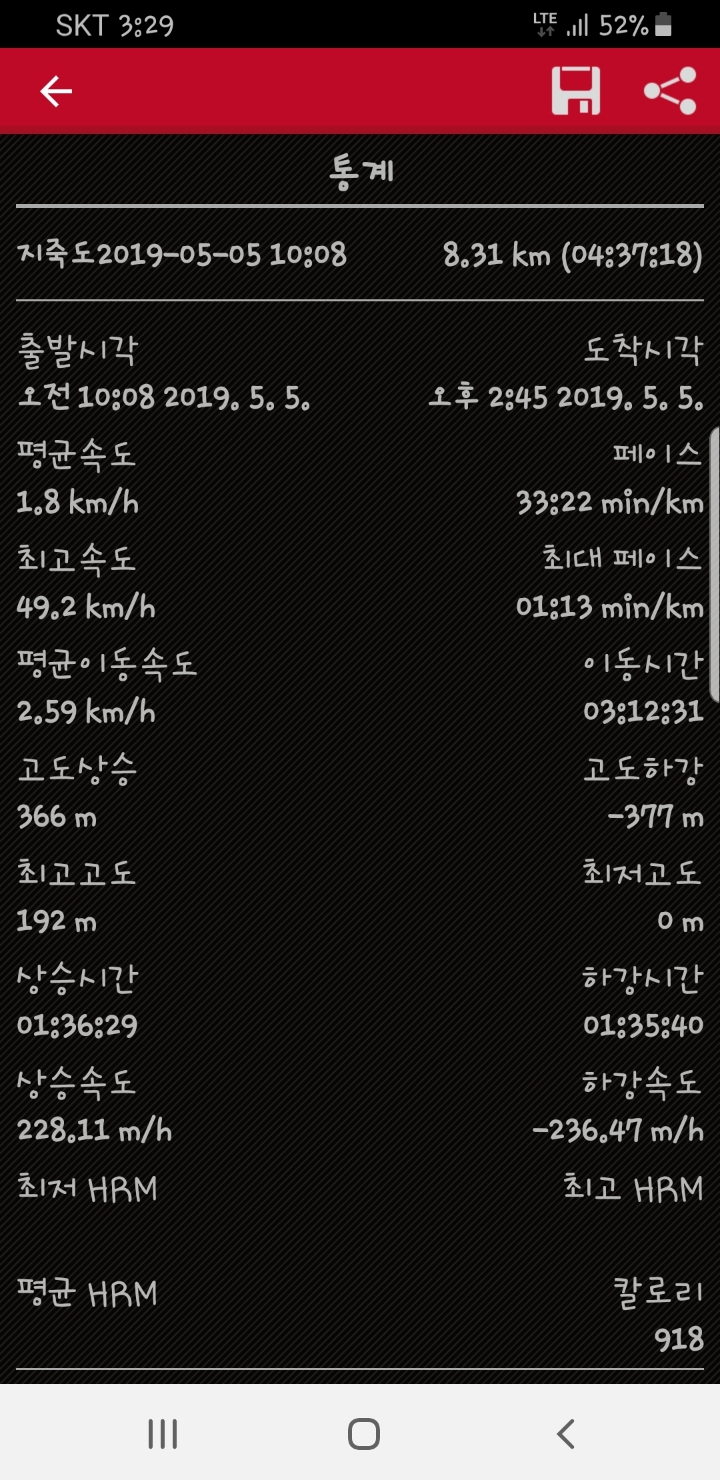Image resolution: width=720 pixels, height=1480 pixels.
Task: Tap the system home button
Action: click(x=363, y=1434)
